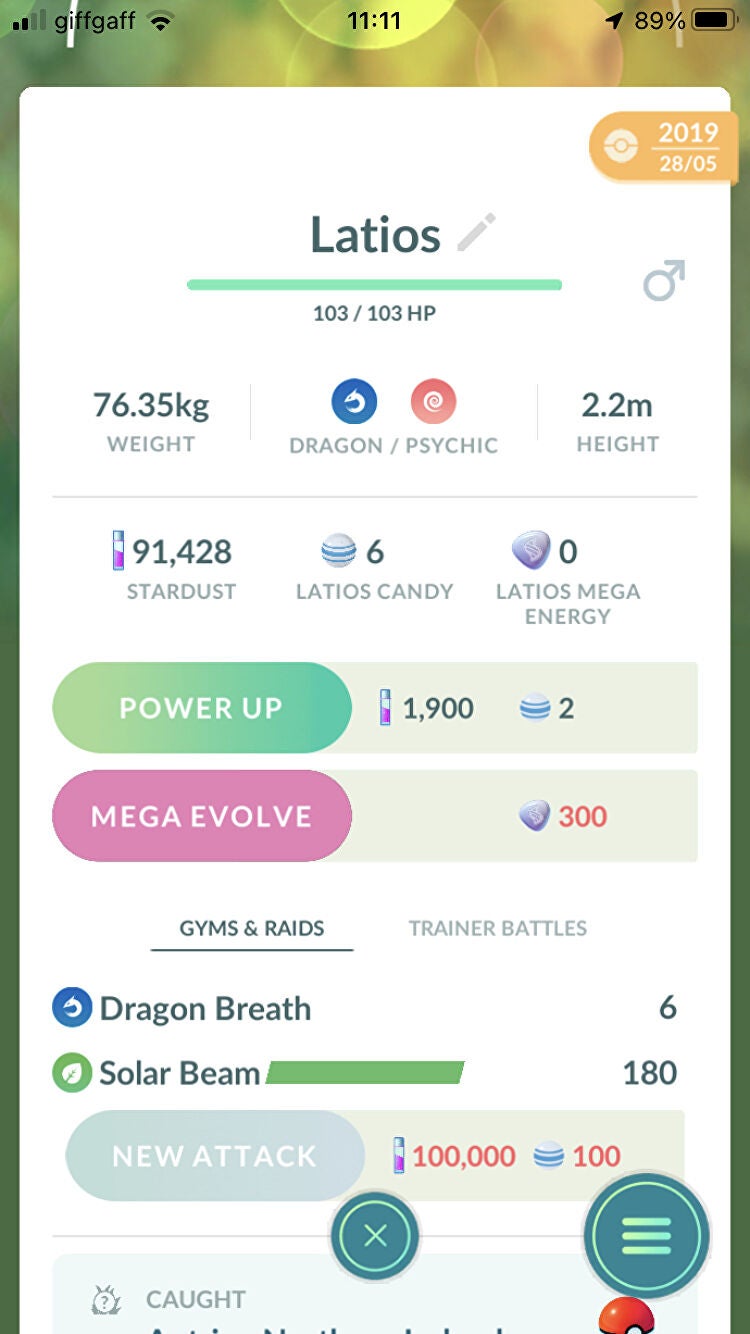Screen dimensions: 750x1334
Task: Edit Latios nickname with pencil icon
Action: [x=476, y=234]
